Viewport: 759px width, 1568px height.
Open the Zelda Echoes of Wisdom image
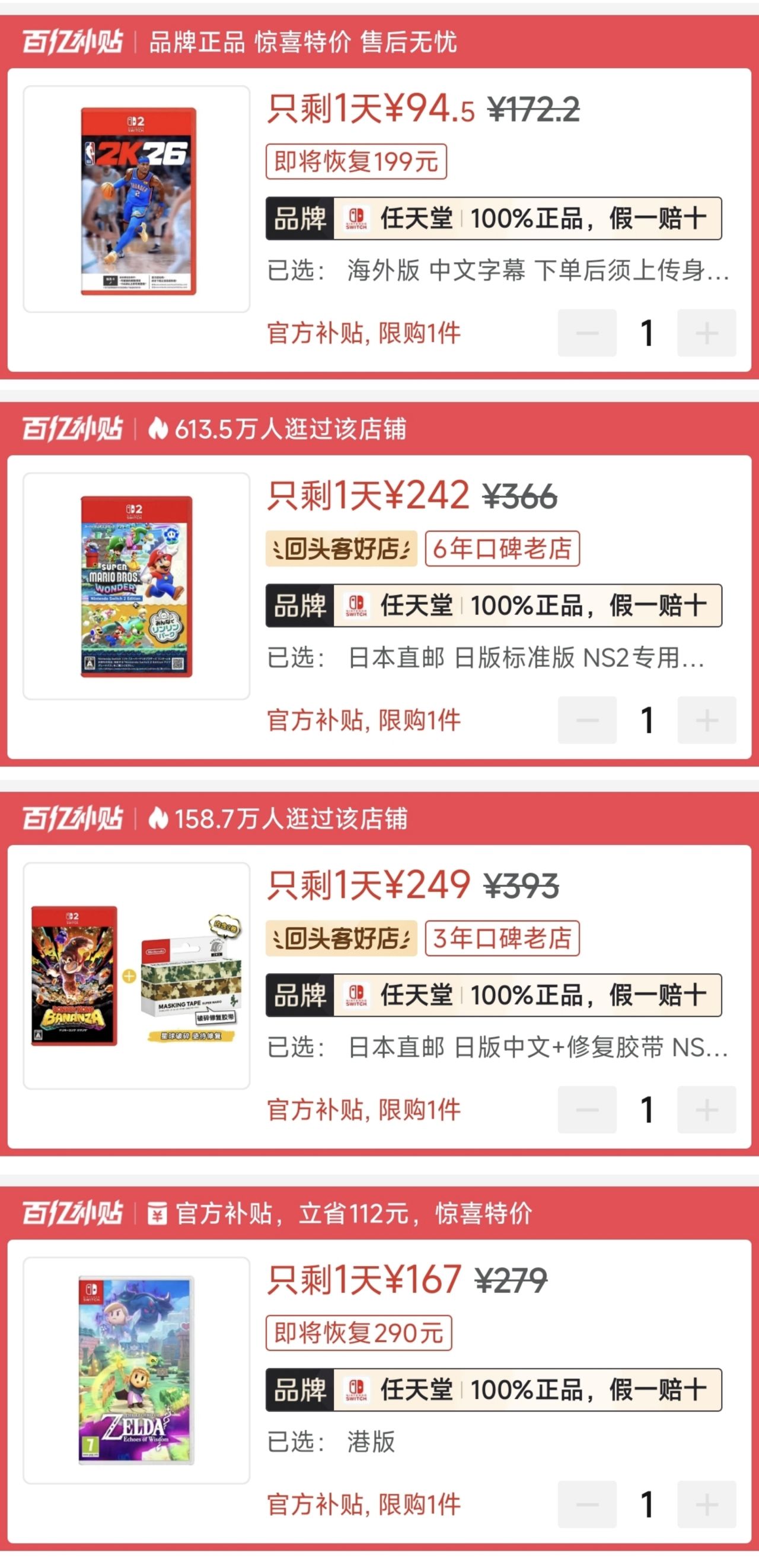tap(136, 1369)
